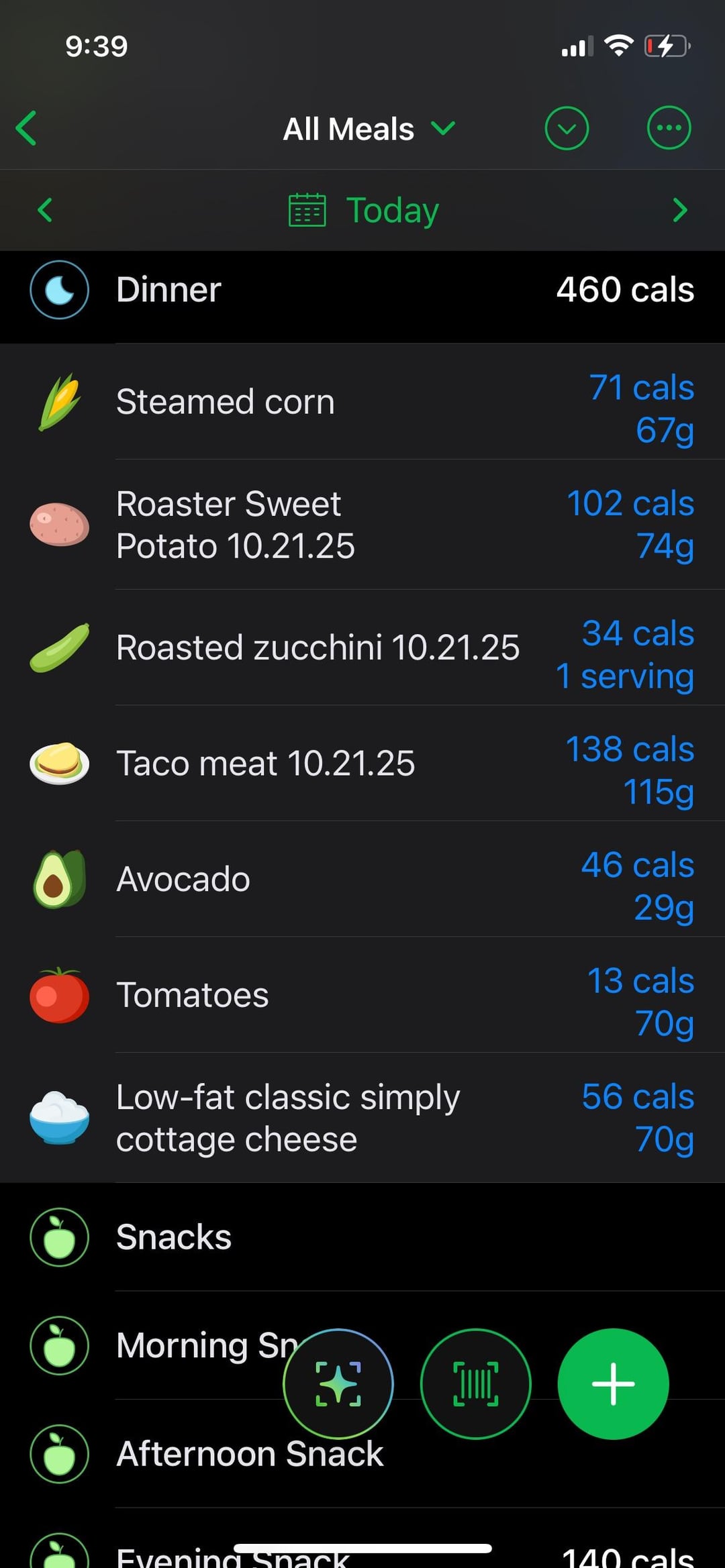This screenshot has width=725, height=1568.
Task: Open the Today date picker
Action: (363, 210)
